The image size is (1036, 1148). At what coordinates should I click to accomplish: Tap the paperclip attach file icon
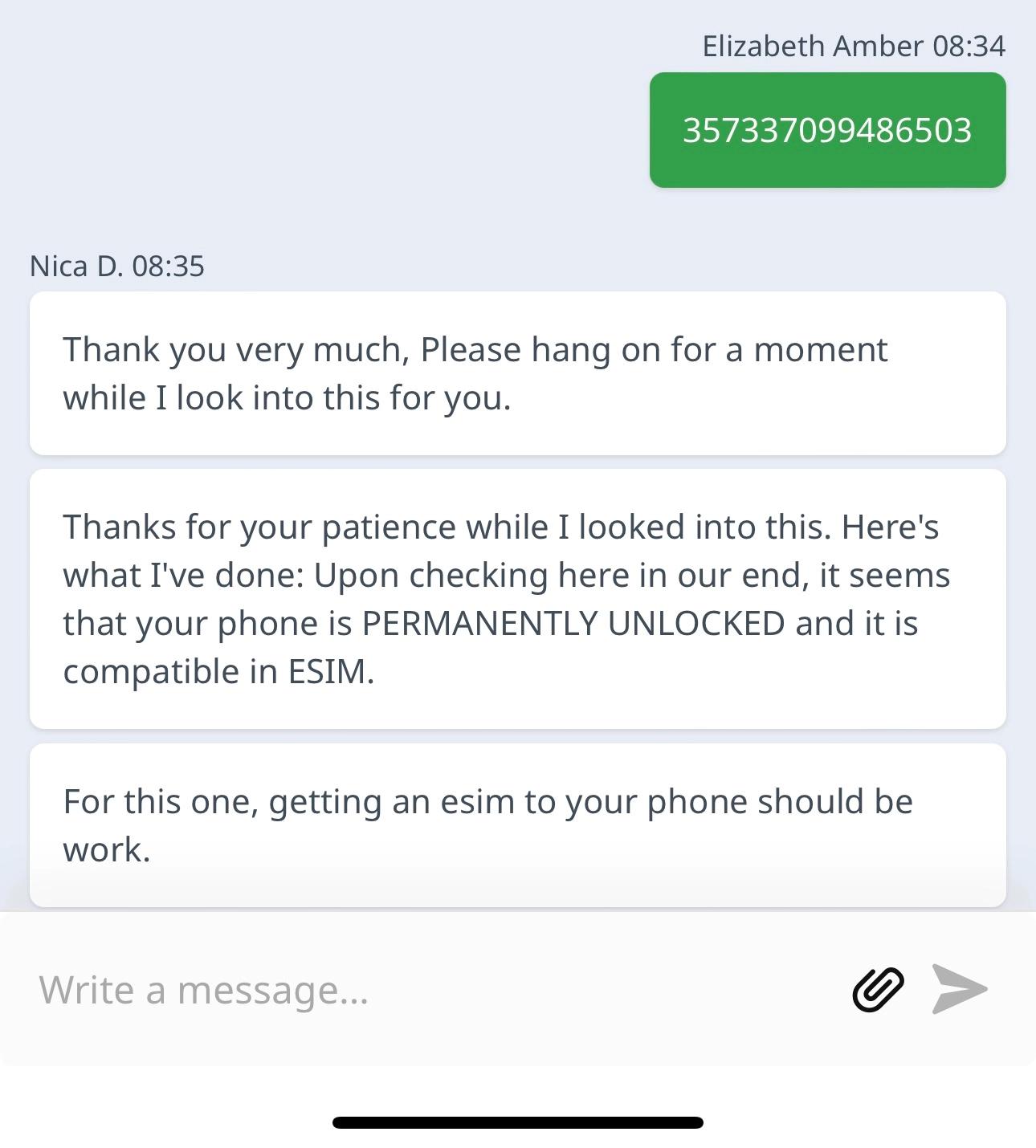pos(878,989)
